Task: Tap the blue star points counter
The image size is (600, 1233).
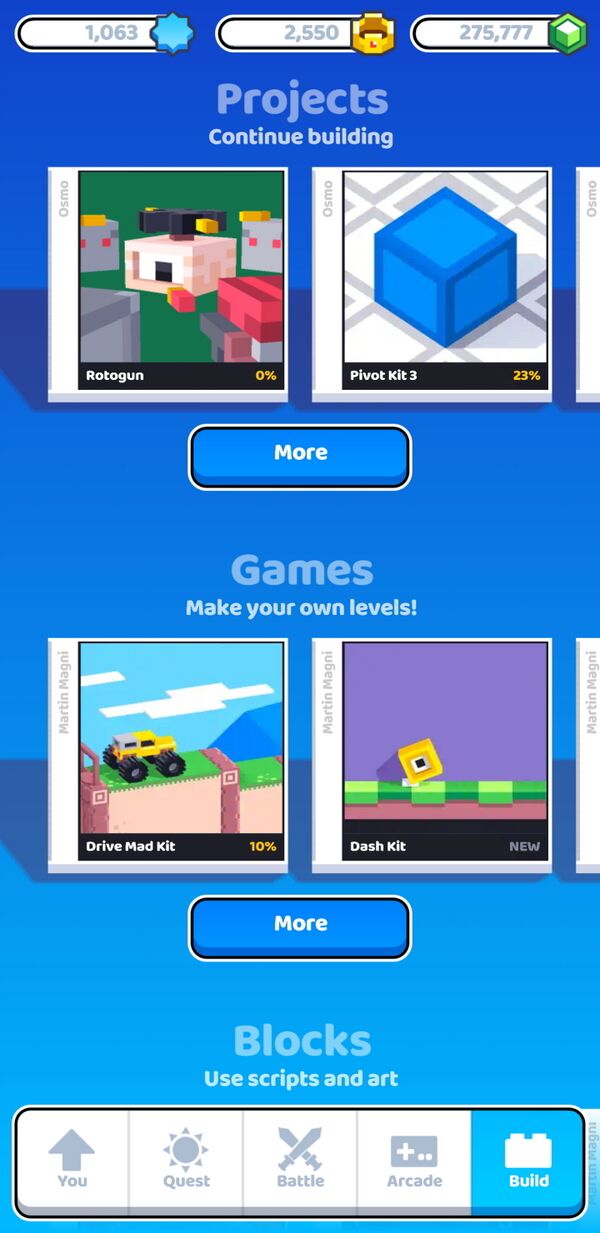Action: [x=105, y=33]
